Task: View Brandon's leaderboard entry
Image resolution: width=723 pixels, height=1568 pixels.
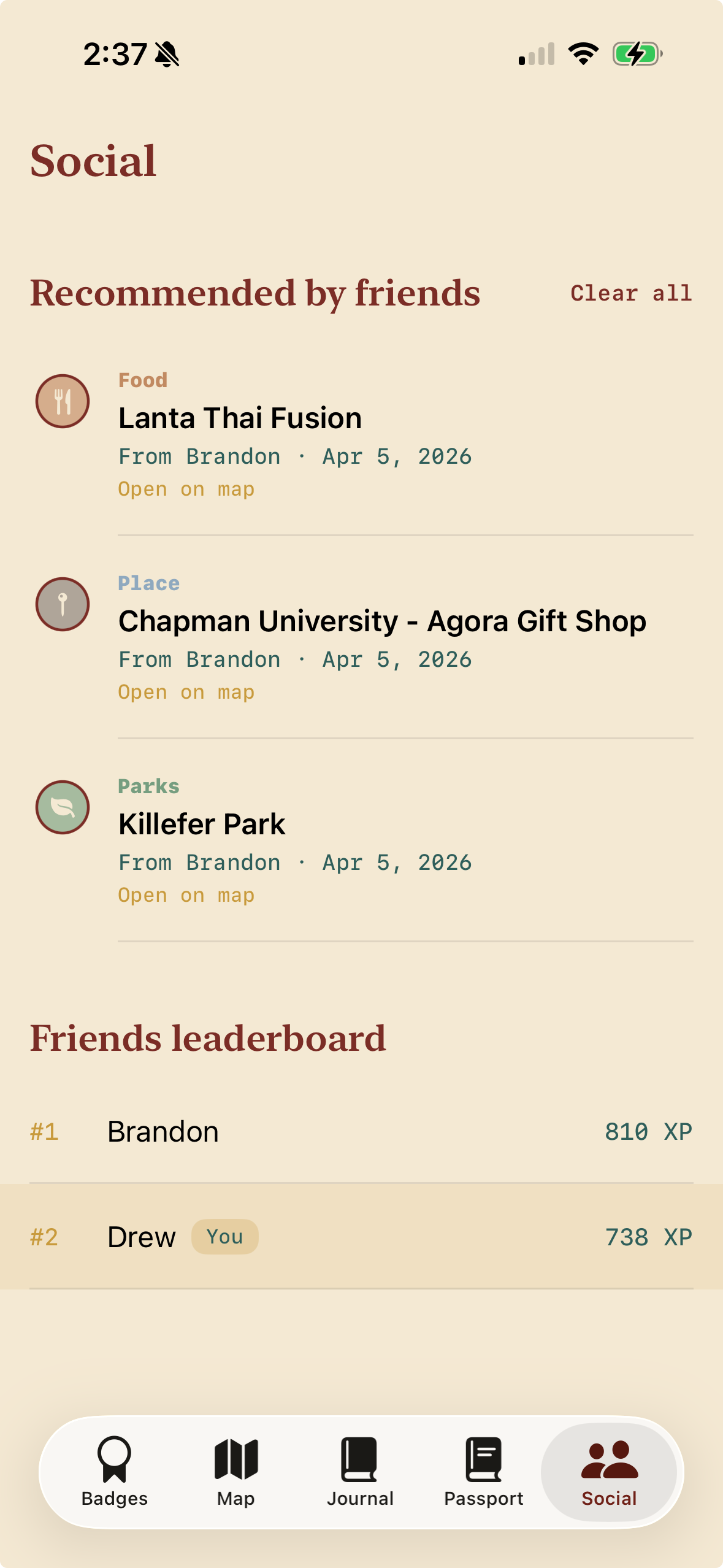Action: pyautogui.click(x=361, y=1132)
